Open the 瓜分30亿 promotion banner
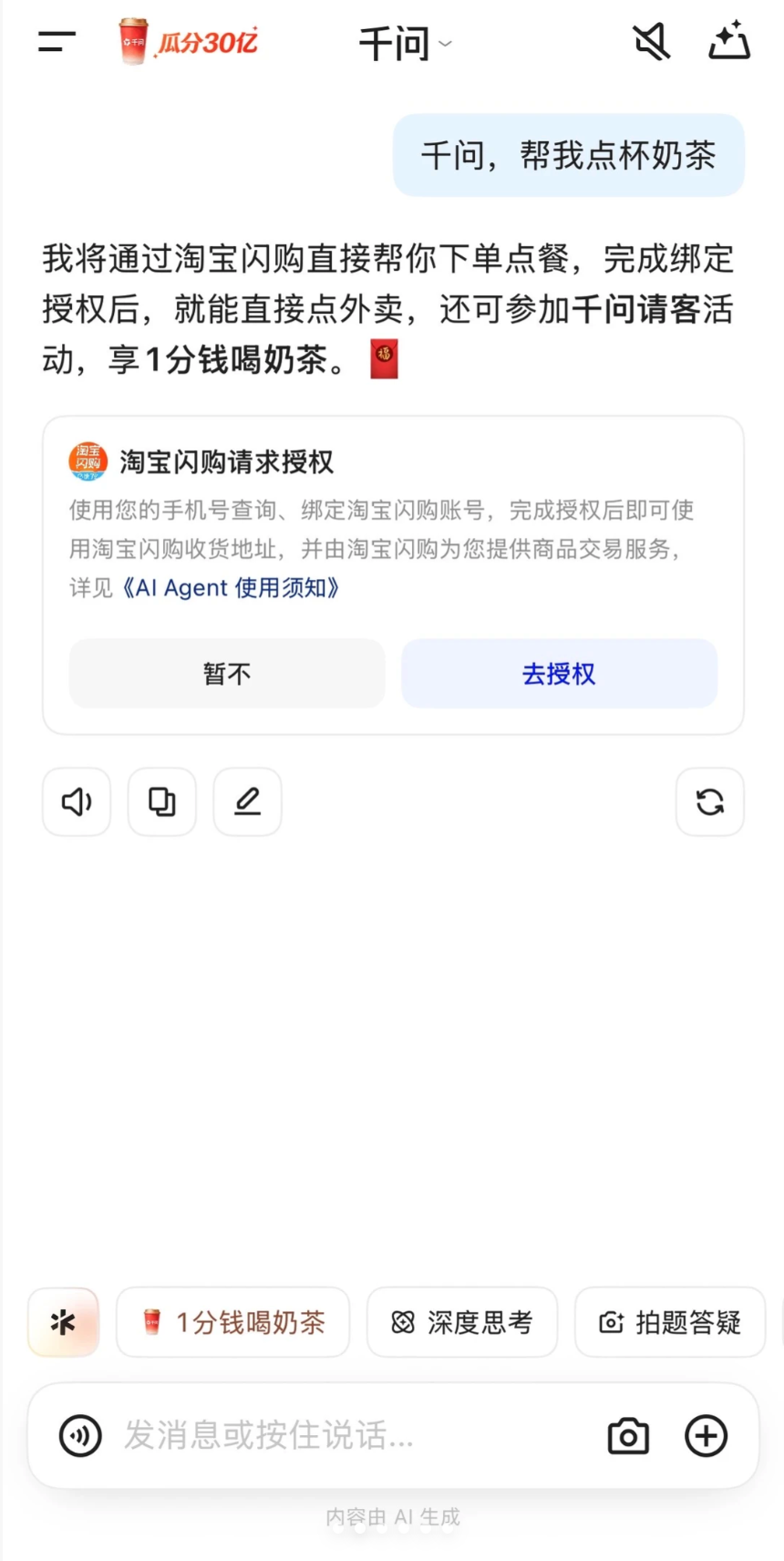This screenshot has width=784, height=1561. pos(189,42)
